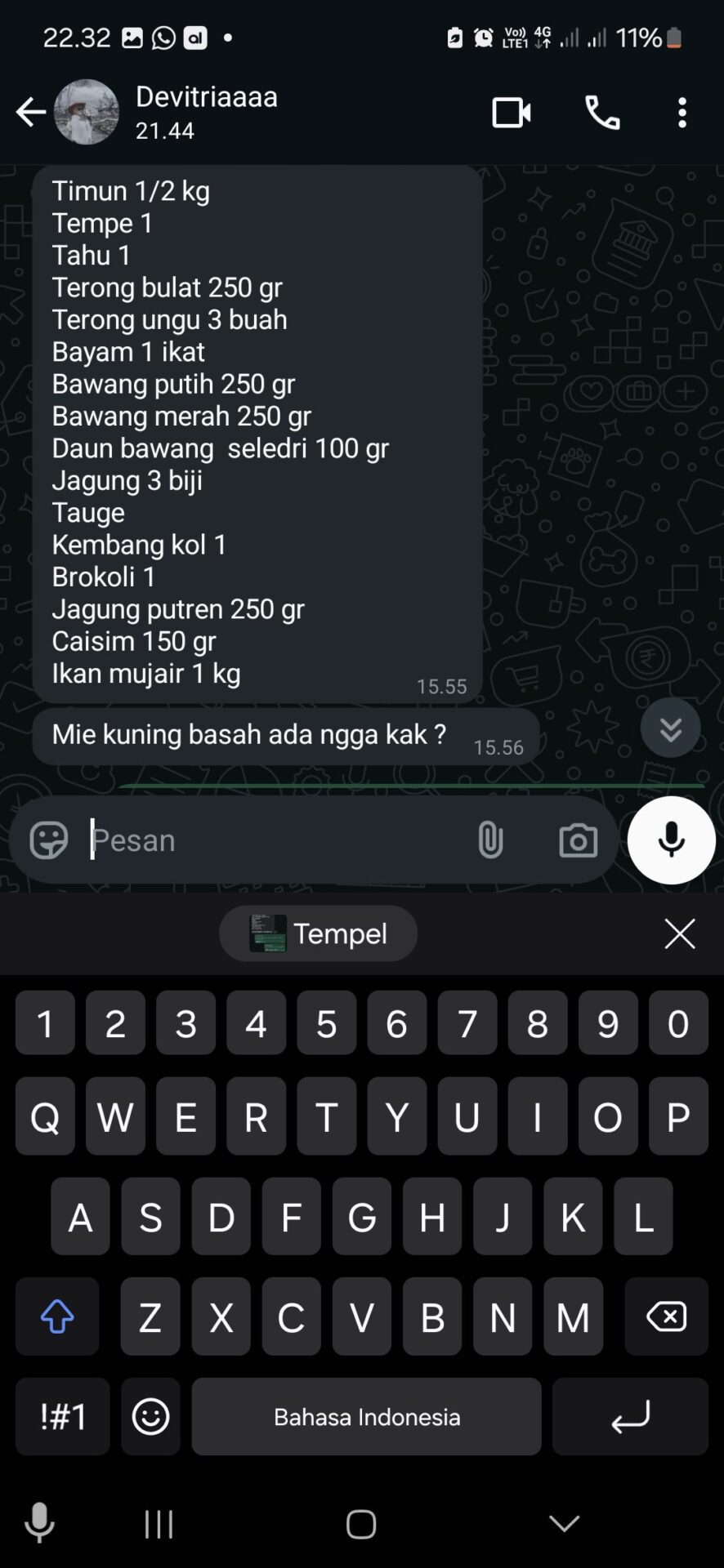Paste the clipboard image via Tempel
The height and width of the screenshot is (1568, 724).
point(318,933)
